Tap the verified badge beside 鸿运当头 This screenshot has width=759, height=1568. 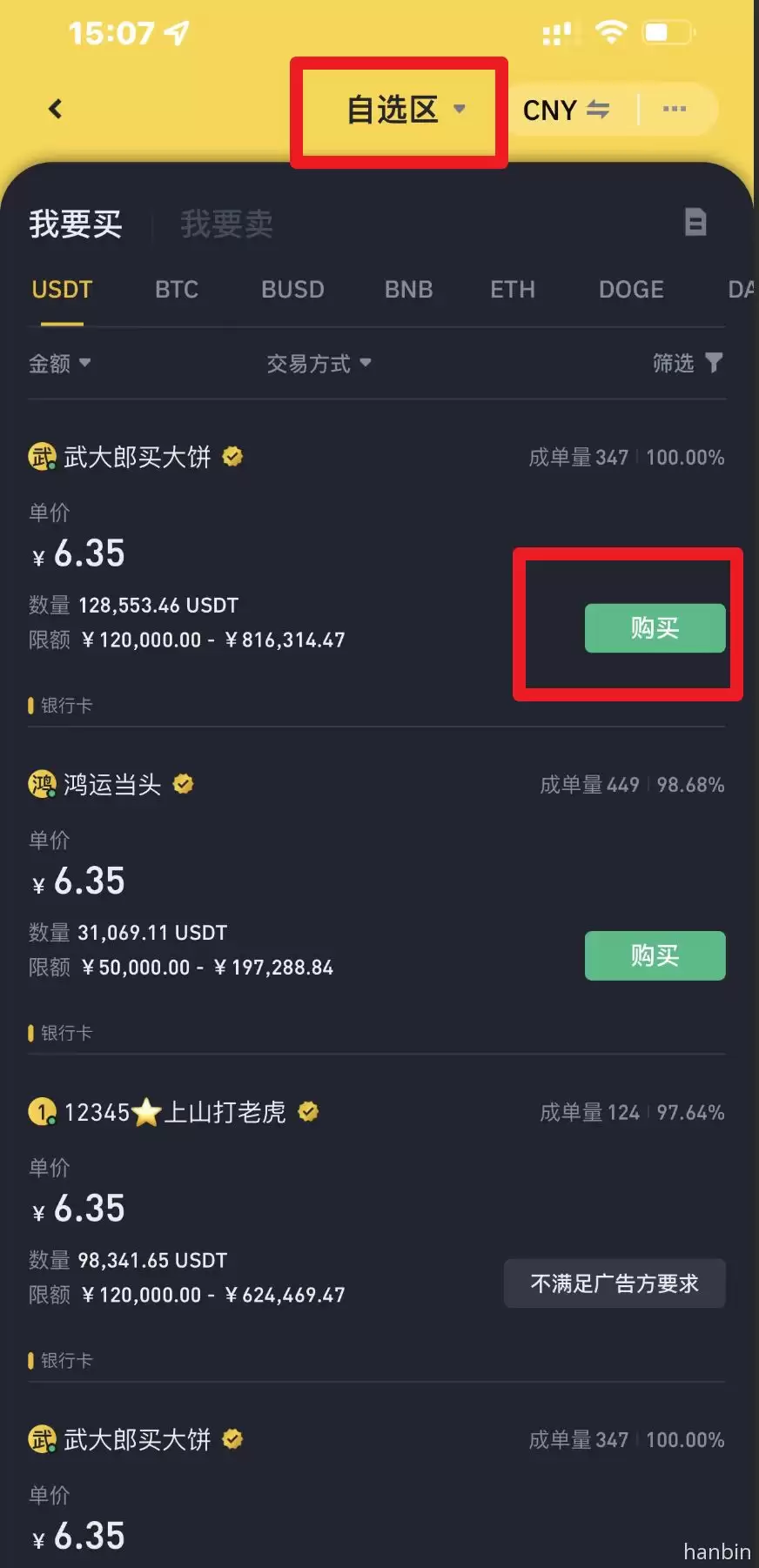tap(183, 783)
